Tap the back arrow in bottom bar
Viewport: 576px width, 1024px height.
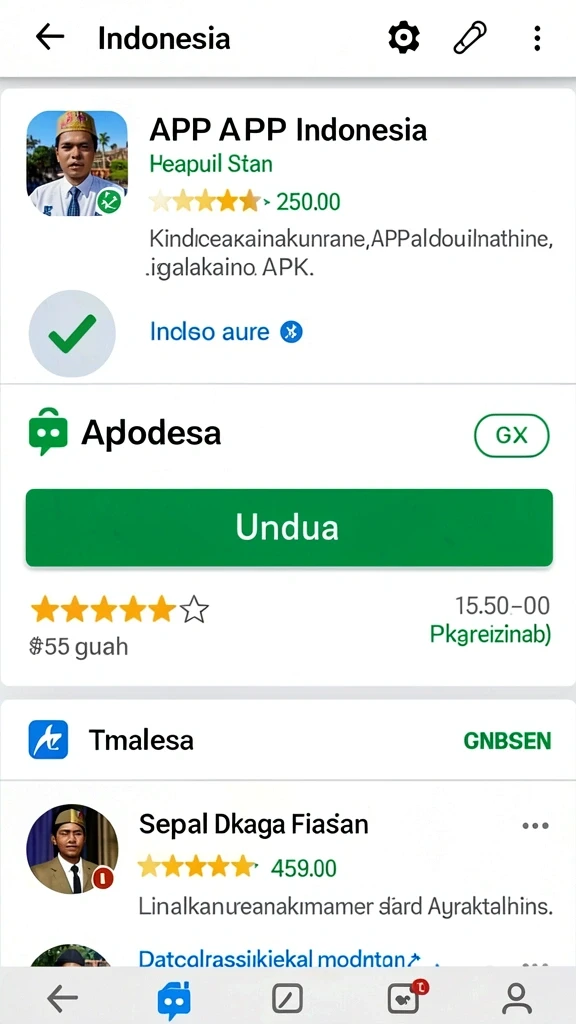[x=63, y=997]
